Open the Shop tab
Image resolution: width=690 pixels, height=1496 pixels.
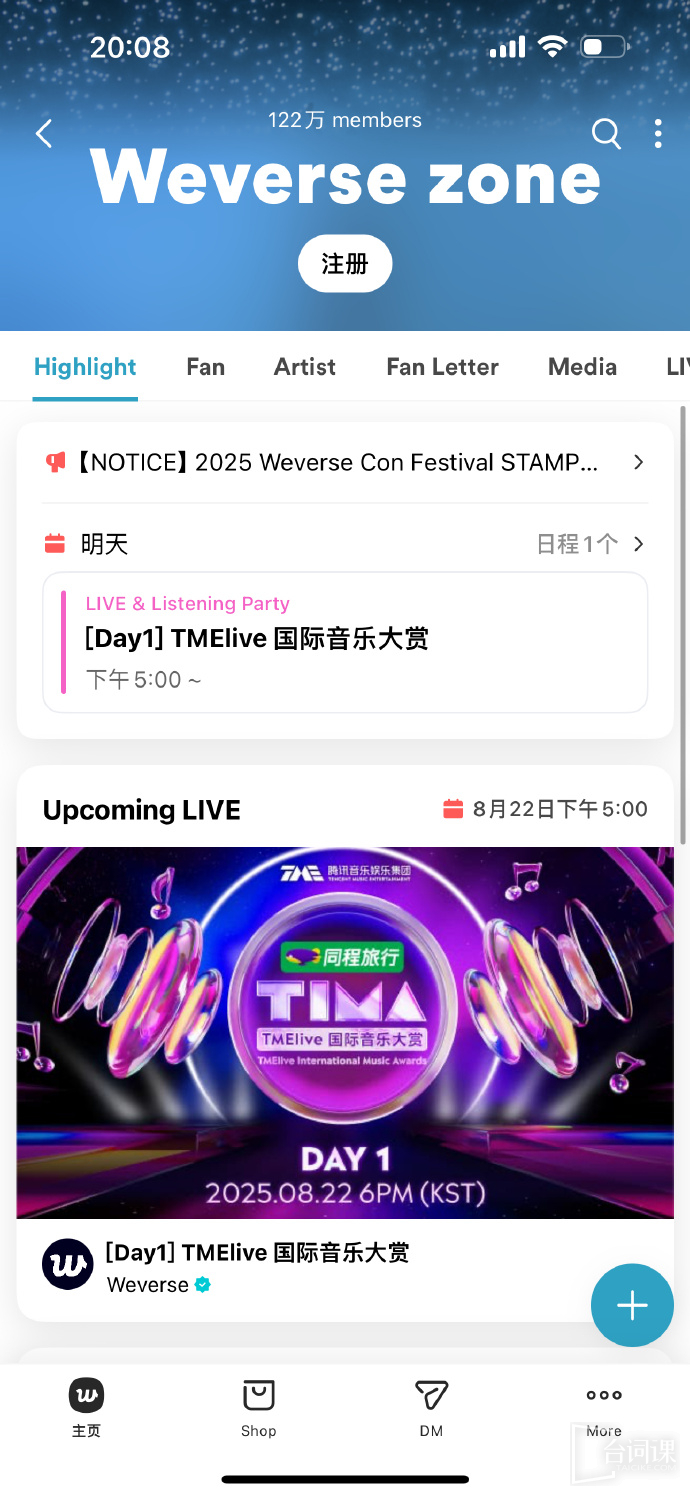click(258, 1406)
